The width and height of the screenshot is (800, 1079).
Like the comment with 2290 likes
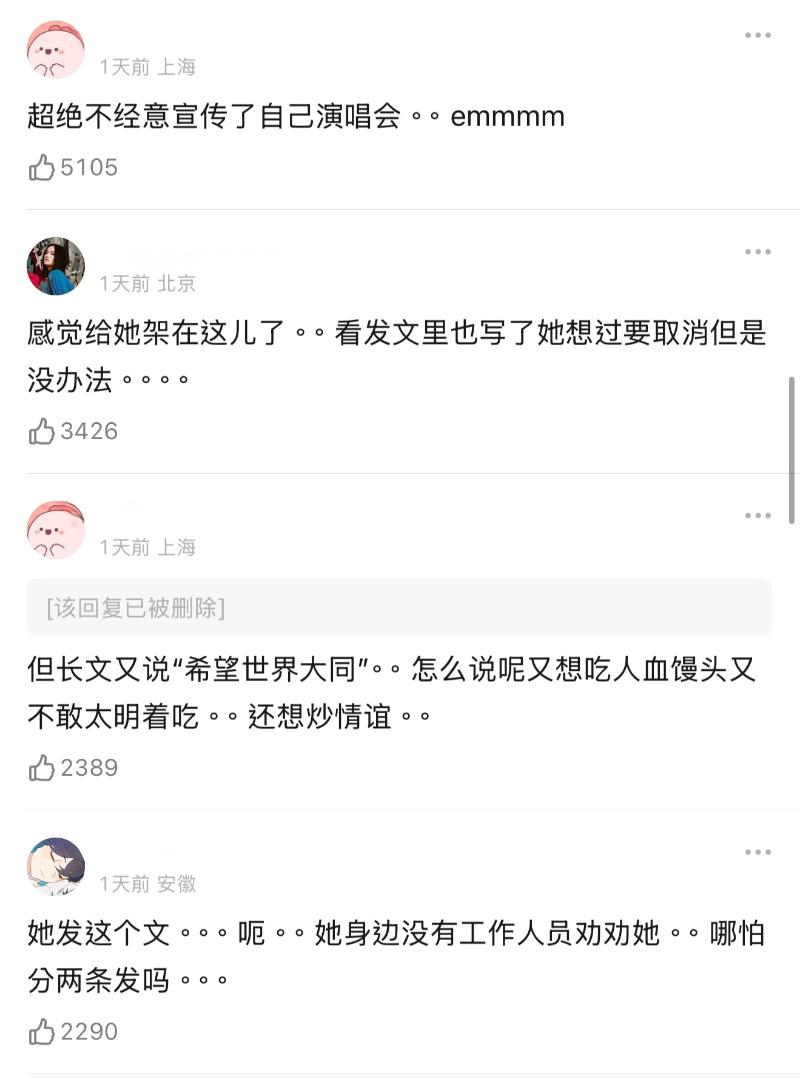tap(42, 1032)
